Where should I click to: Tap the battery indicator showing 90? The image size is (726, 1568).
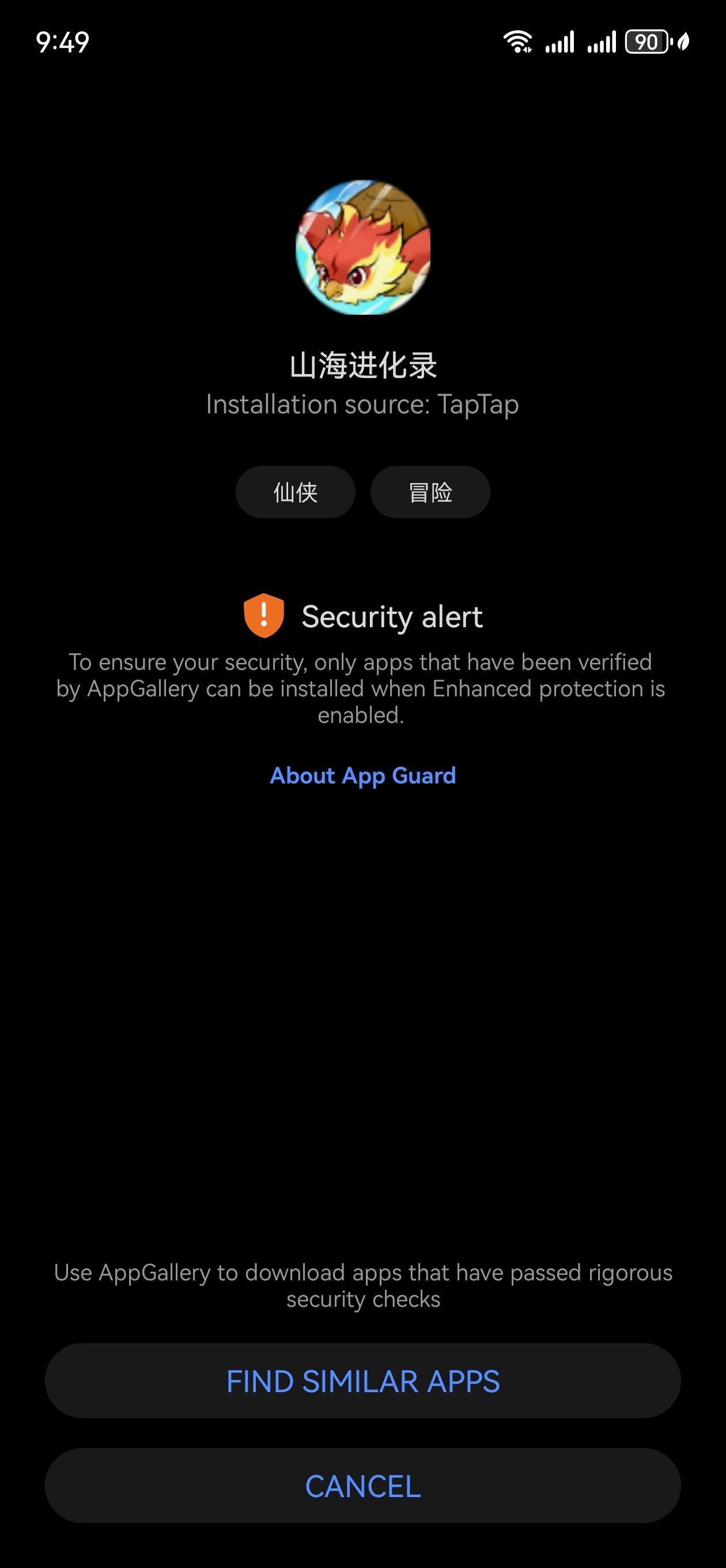click(648, 41)
